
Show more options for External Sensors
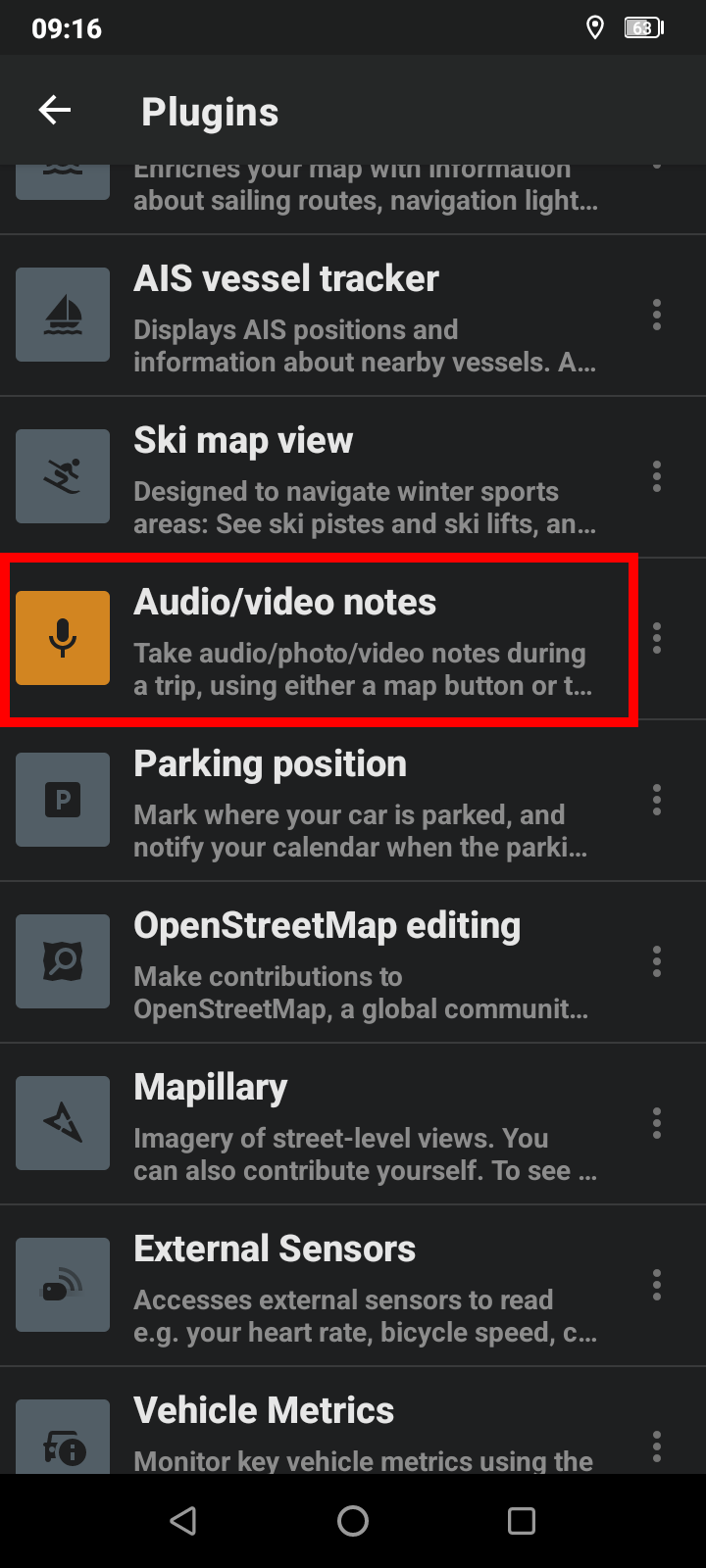657,1286
